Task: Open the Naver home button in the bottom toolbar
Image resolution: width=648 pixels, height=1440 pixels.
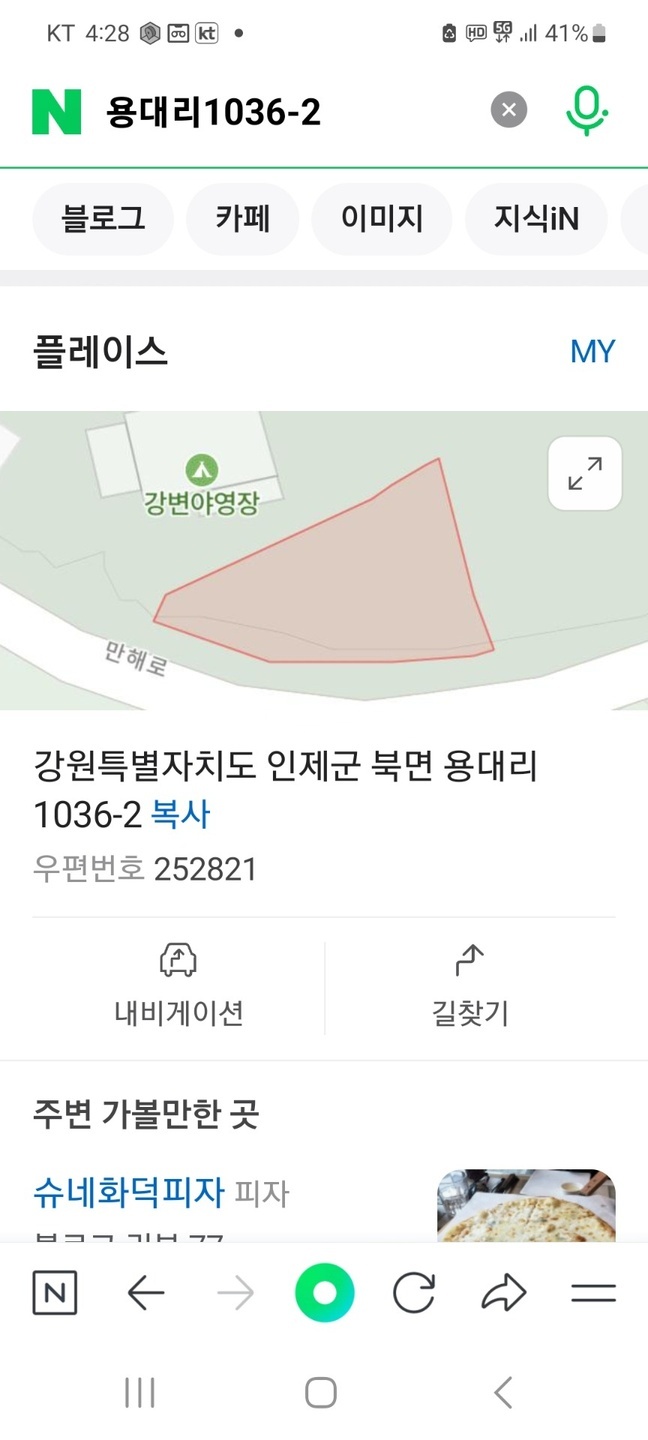Action: pos(55,1295)
